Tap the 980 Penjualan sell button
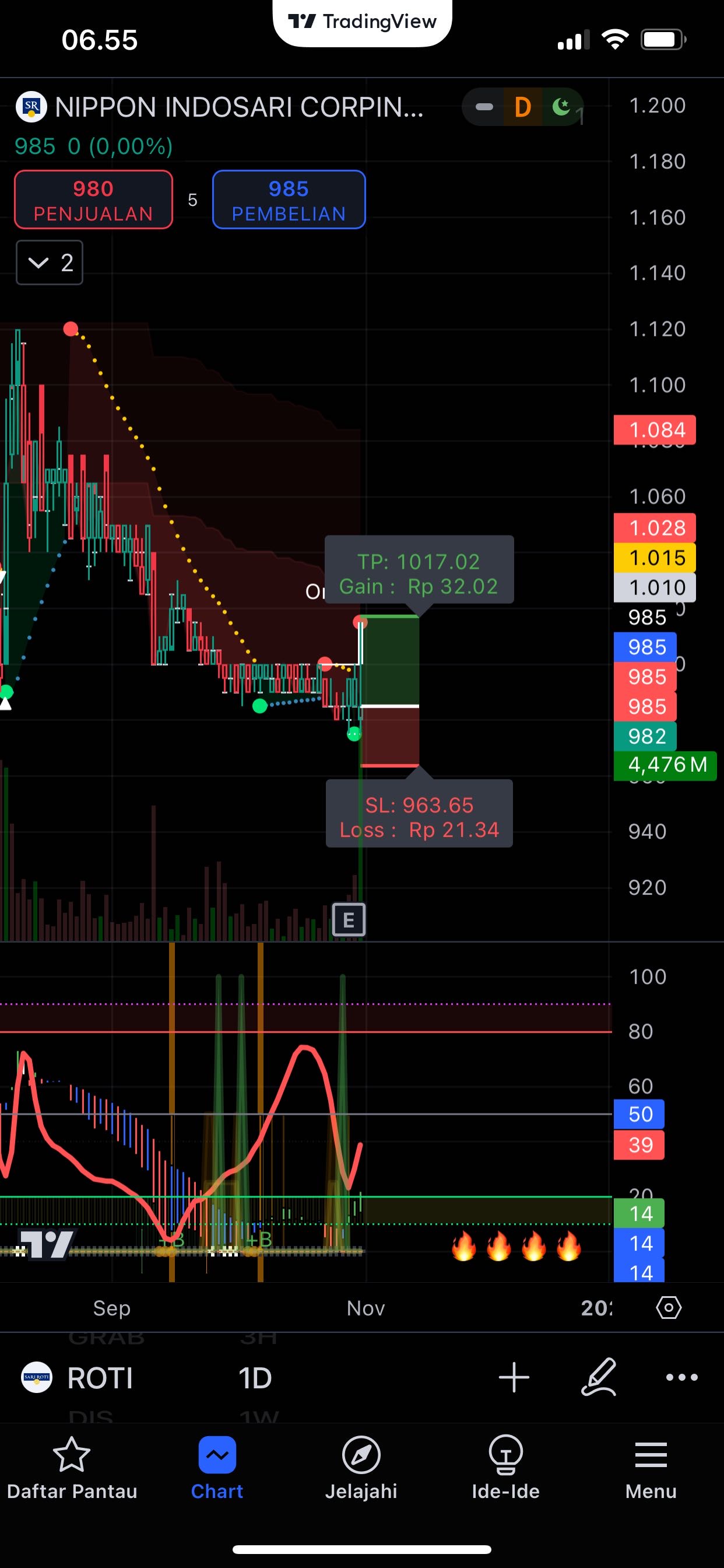 pos(94,199)
